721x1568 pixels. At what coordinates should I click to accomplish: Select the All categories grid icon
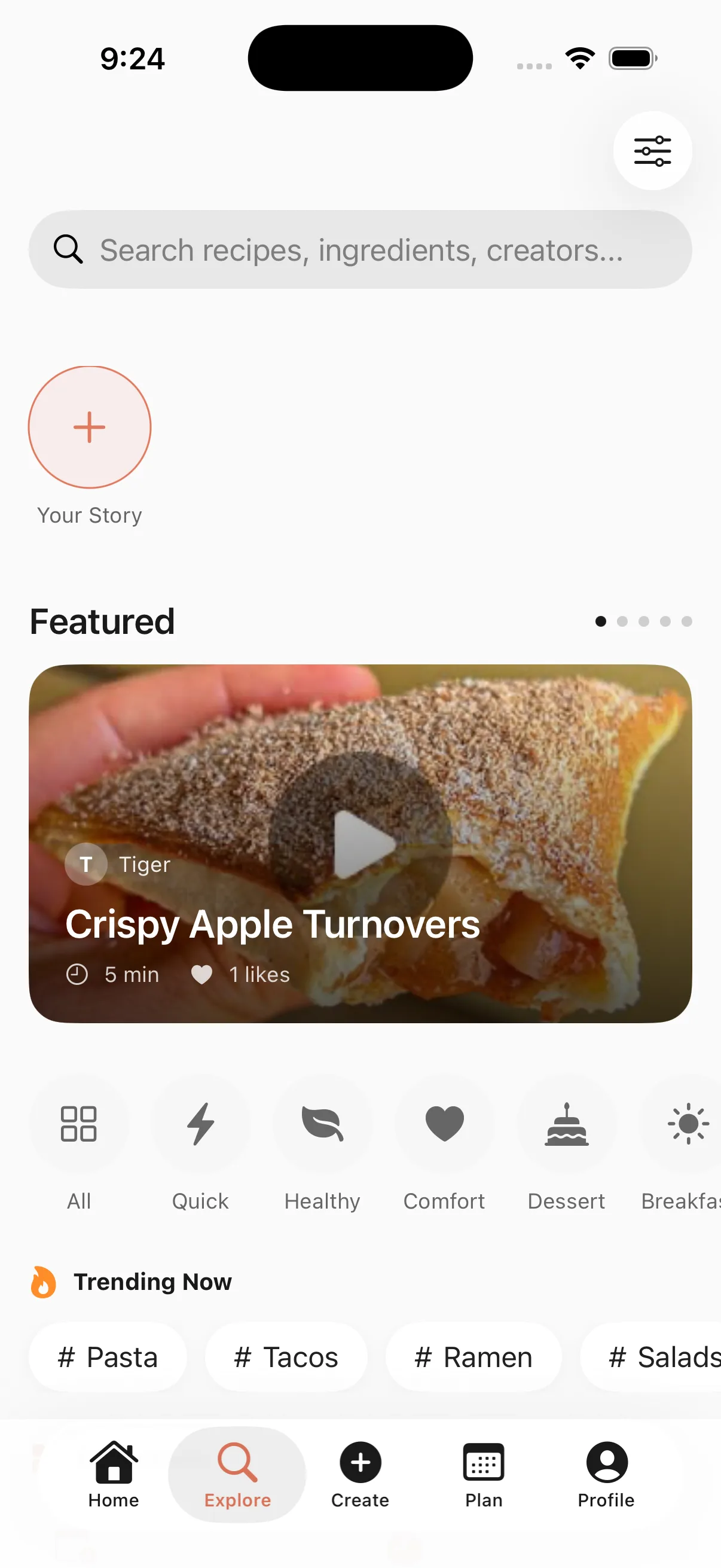pyautogui.click(x=78, y=1123)
